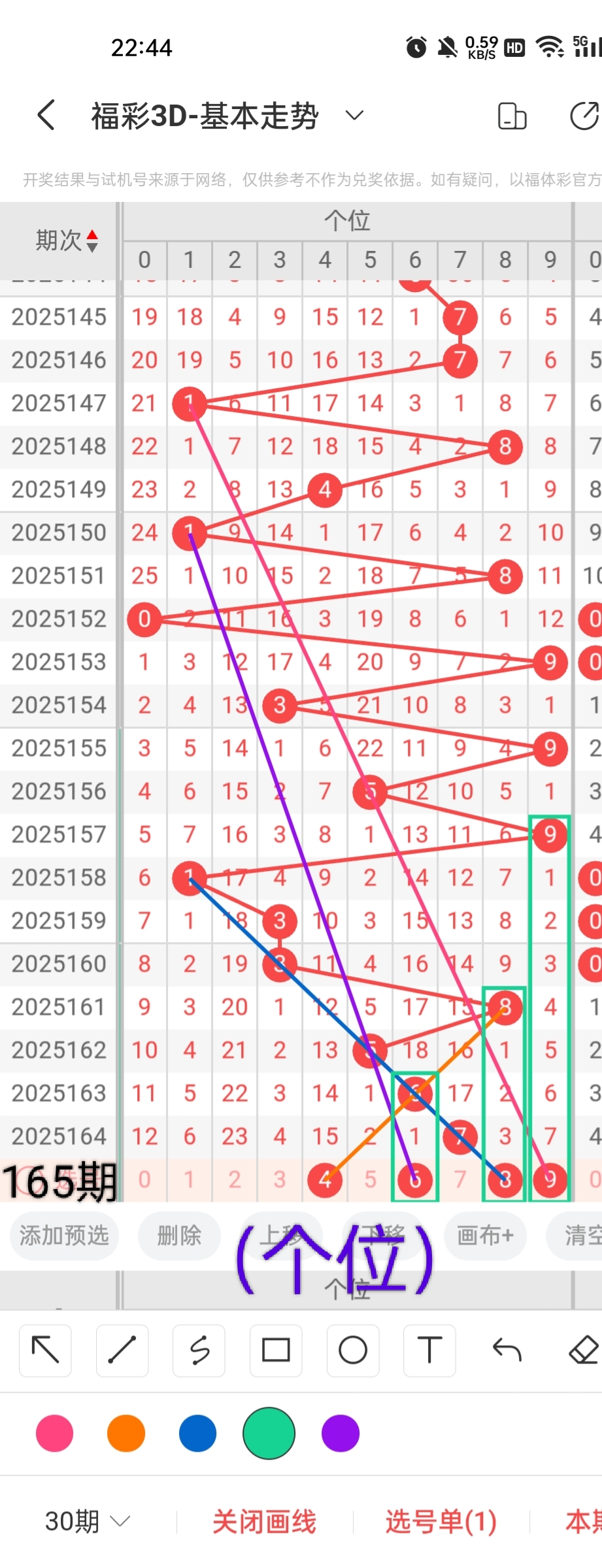Choose the freehand curve tool

[x=199, y=1350]
